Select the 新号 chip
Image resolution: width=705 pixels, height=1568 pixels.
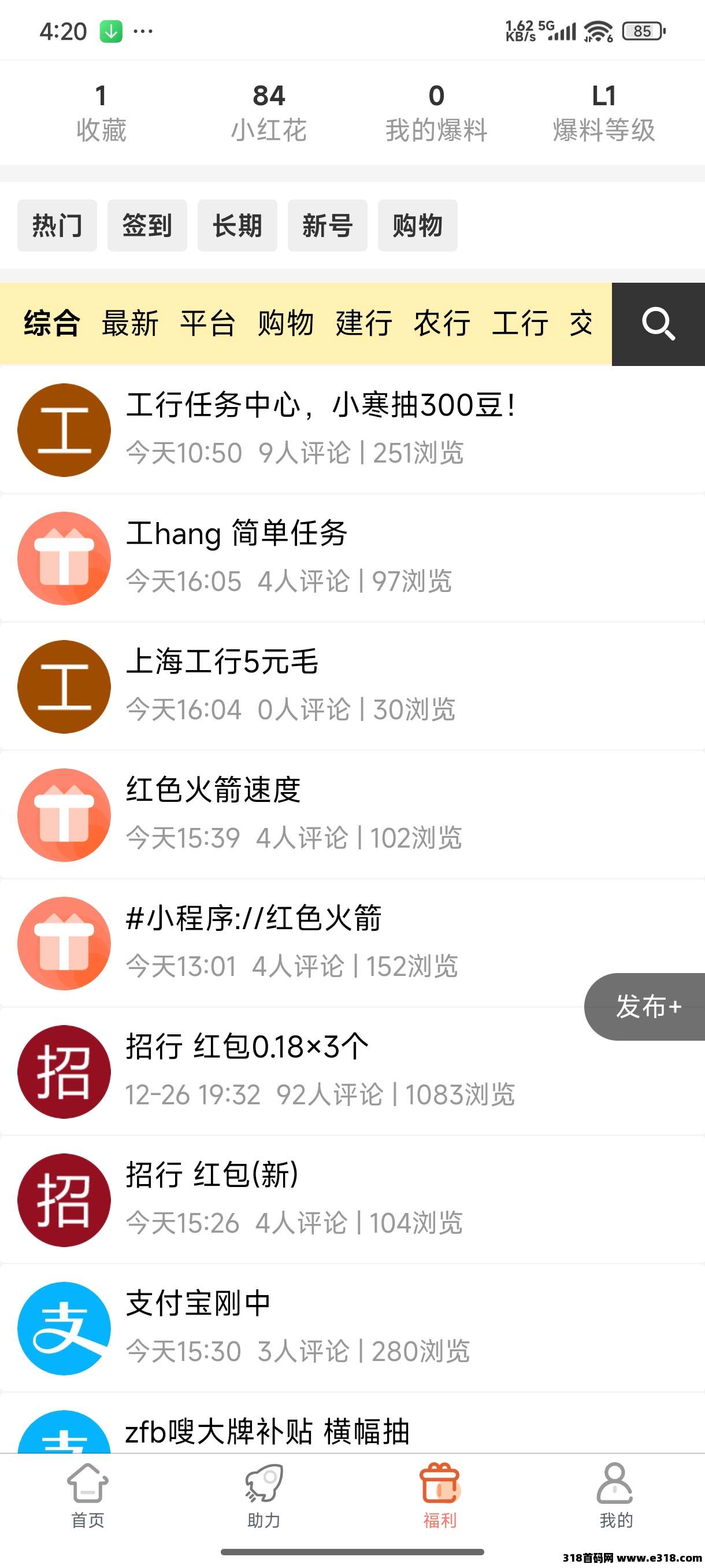(x=327, y=226)
